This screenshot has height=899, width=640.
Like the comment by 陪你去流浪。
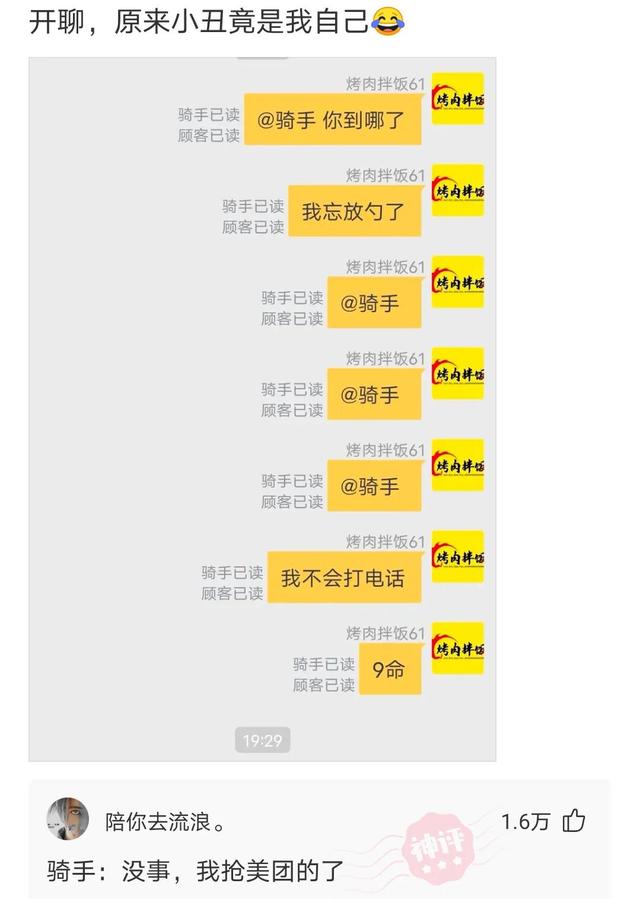(573, 821)
